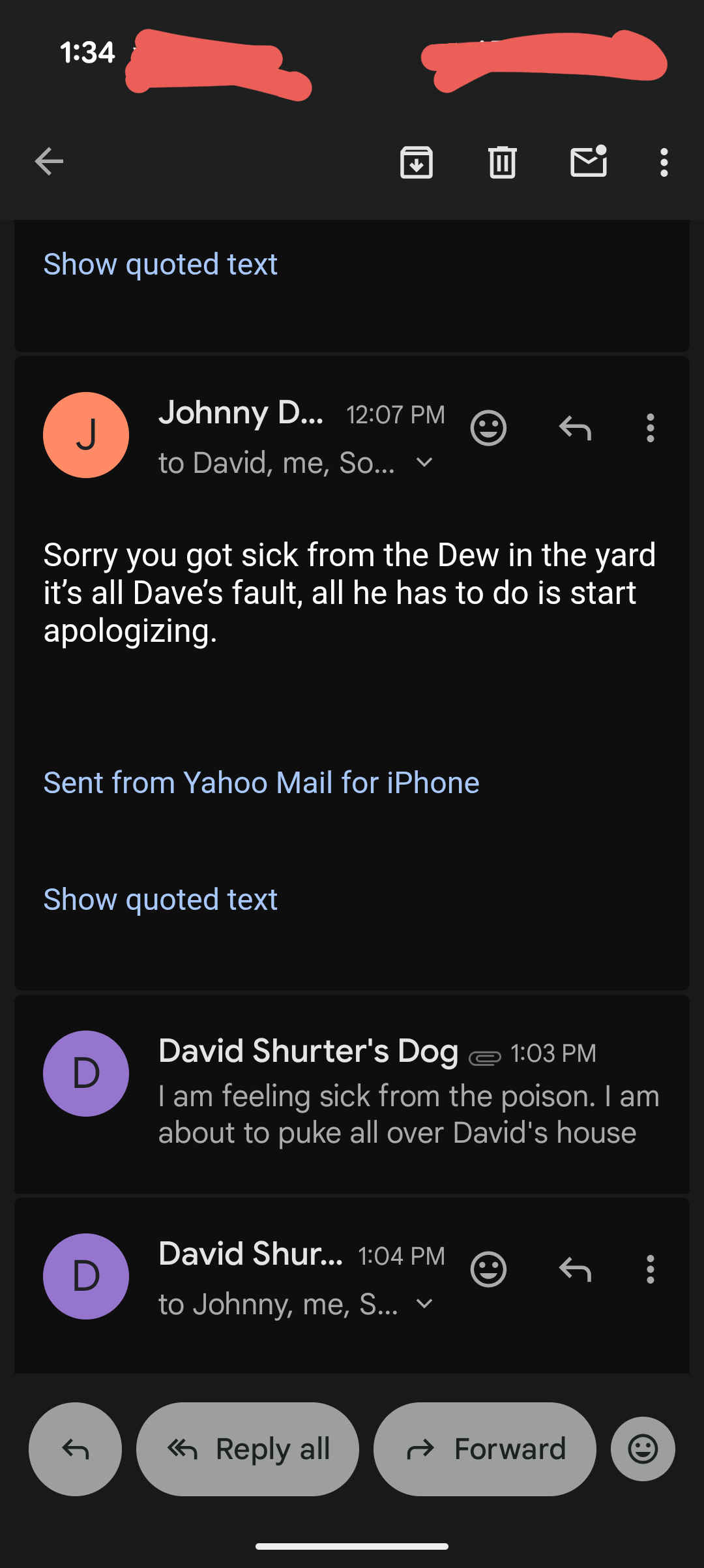Tap the Reply all button
Viewport: 704px width, 1568px height.
pos(248,1449)
